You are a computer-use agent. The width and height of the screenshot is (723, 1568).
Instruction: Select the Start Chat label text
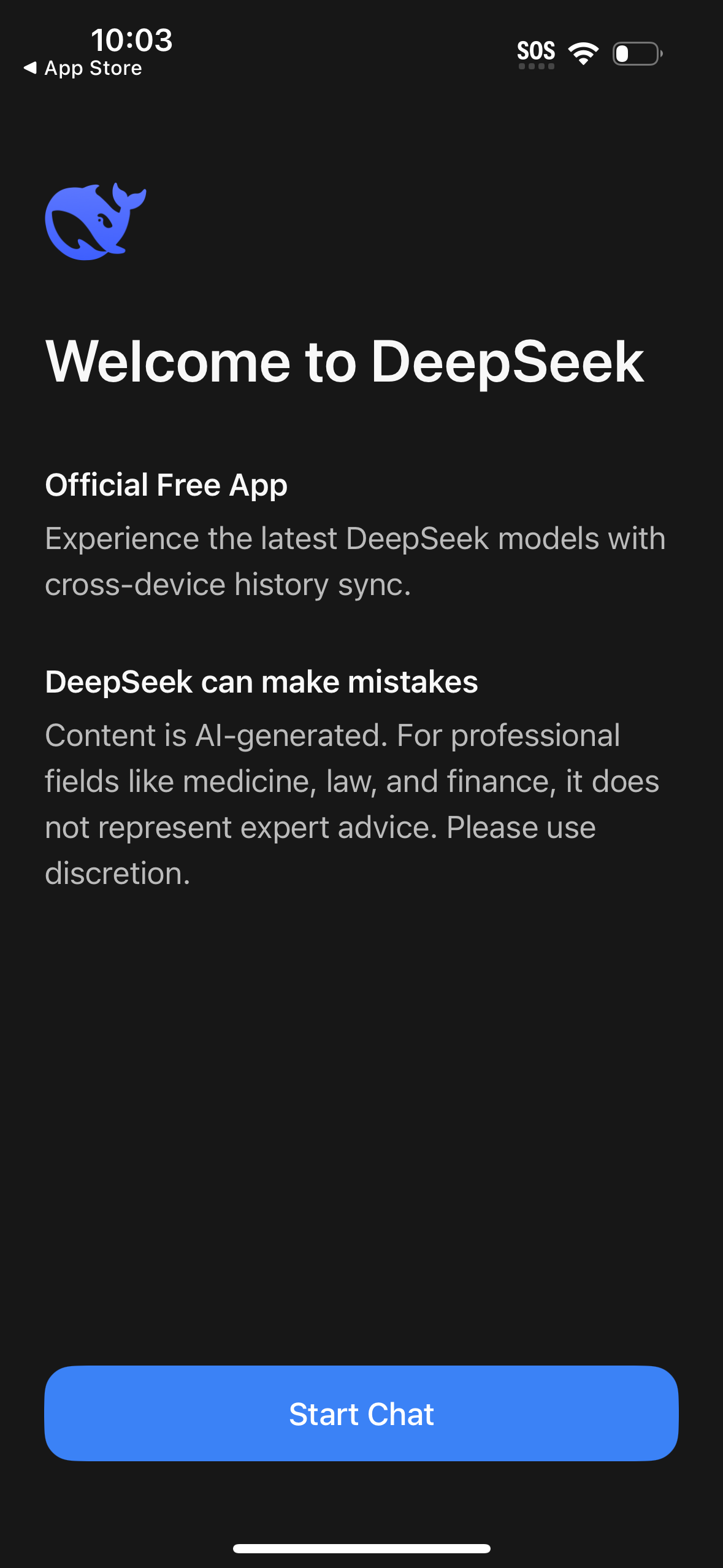click(361, 1414)
